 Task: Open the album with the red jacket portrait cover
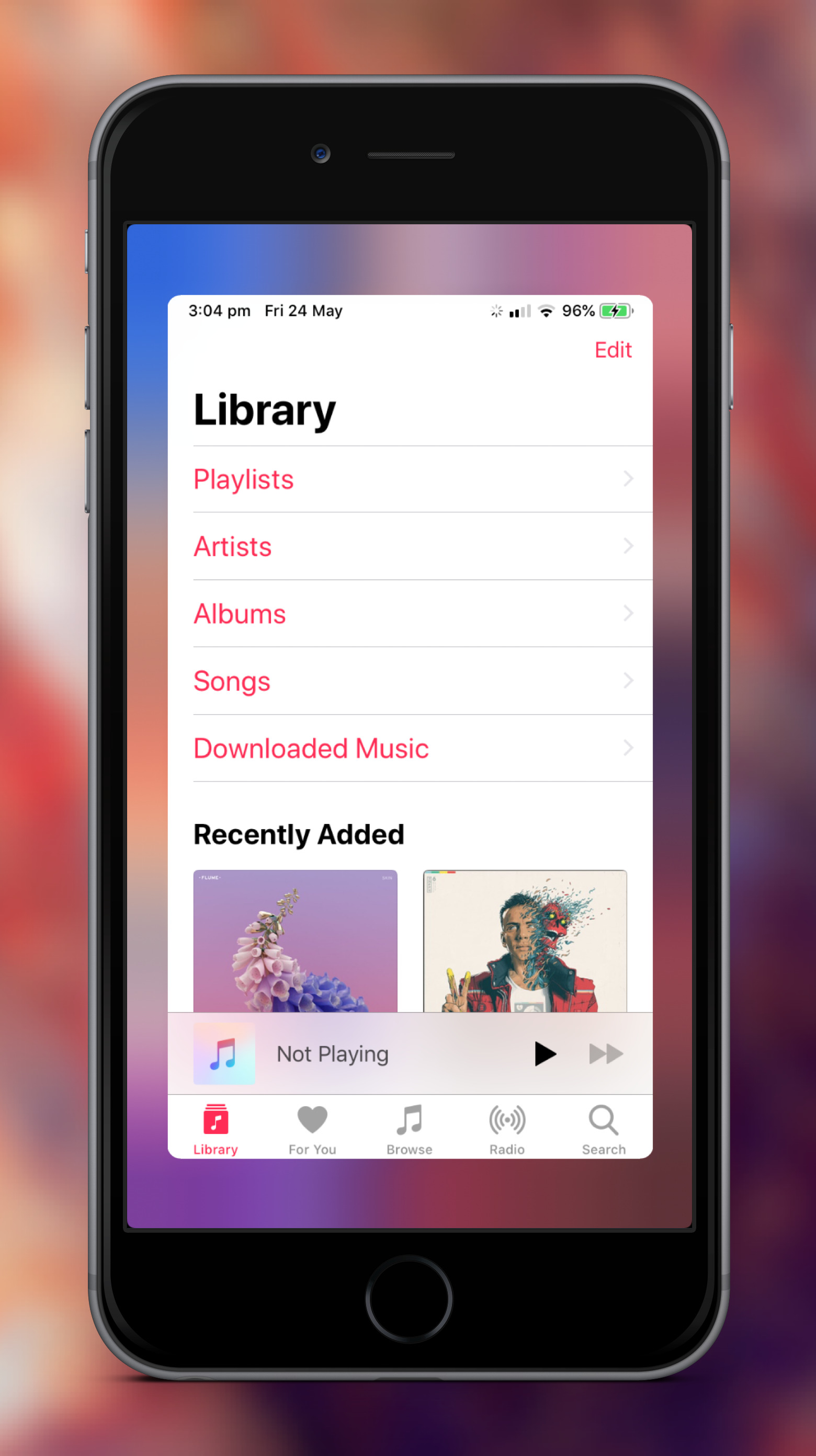525,941
